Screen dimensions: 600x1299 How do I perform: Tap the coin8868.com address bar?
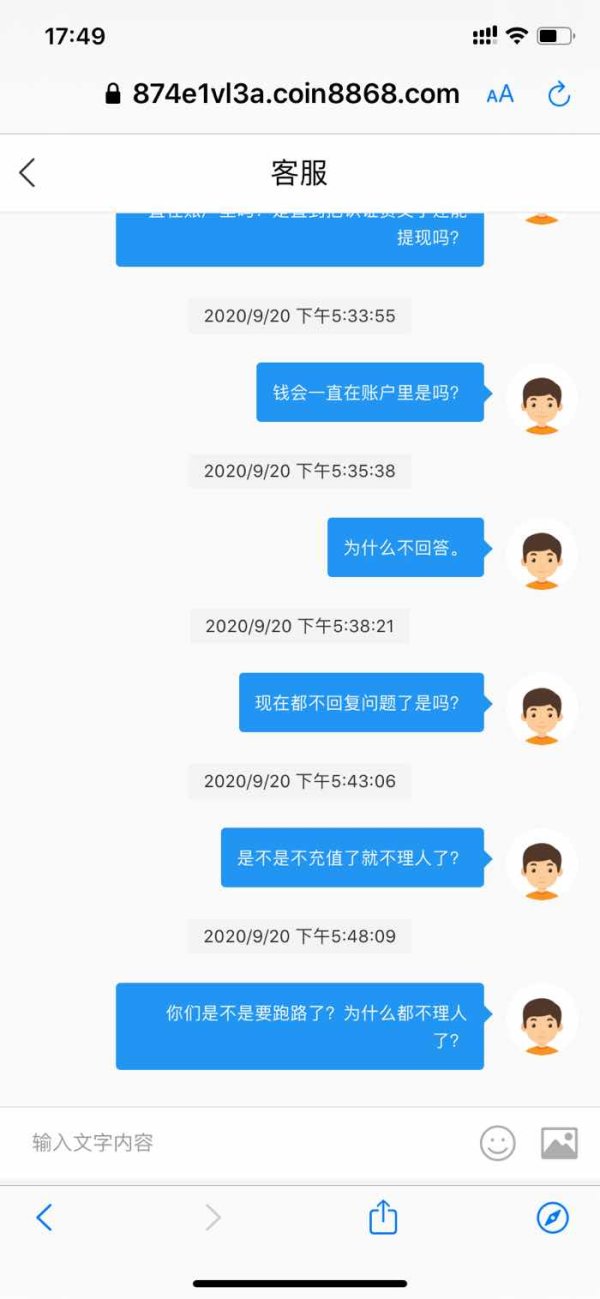[282, 94]
